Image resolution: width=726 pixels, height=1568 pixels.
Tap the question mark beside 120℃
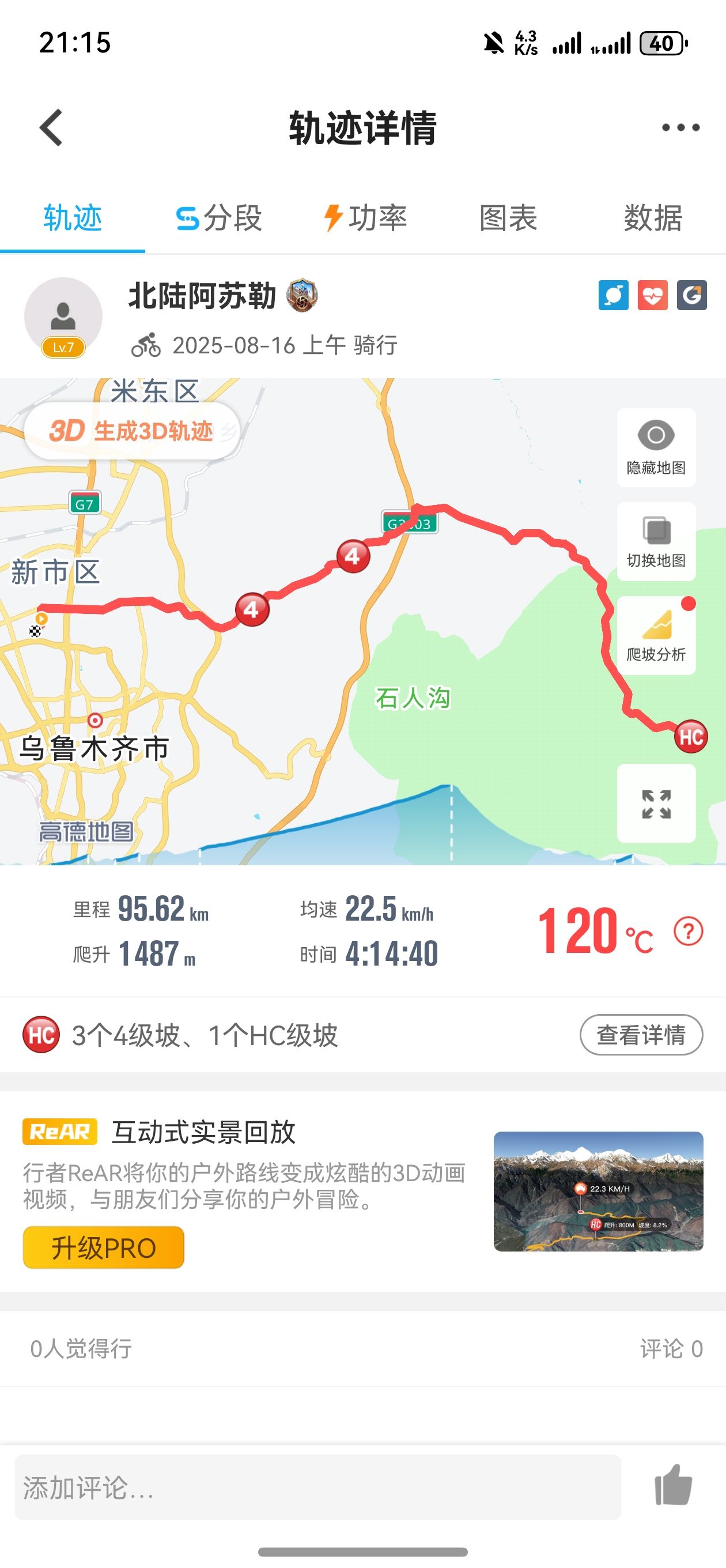point(689,932)
